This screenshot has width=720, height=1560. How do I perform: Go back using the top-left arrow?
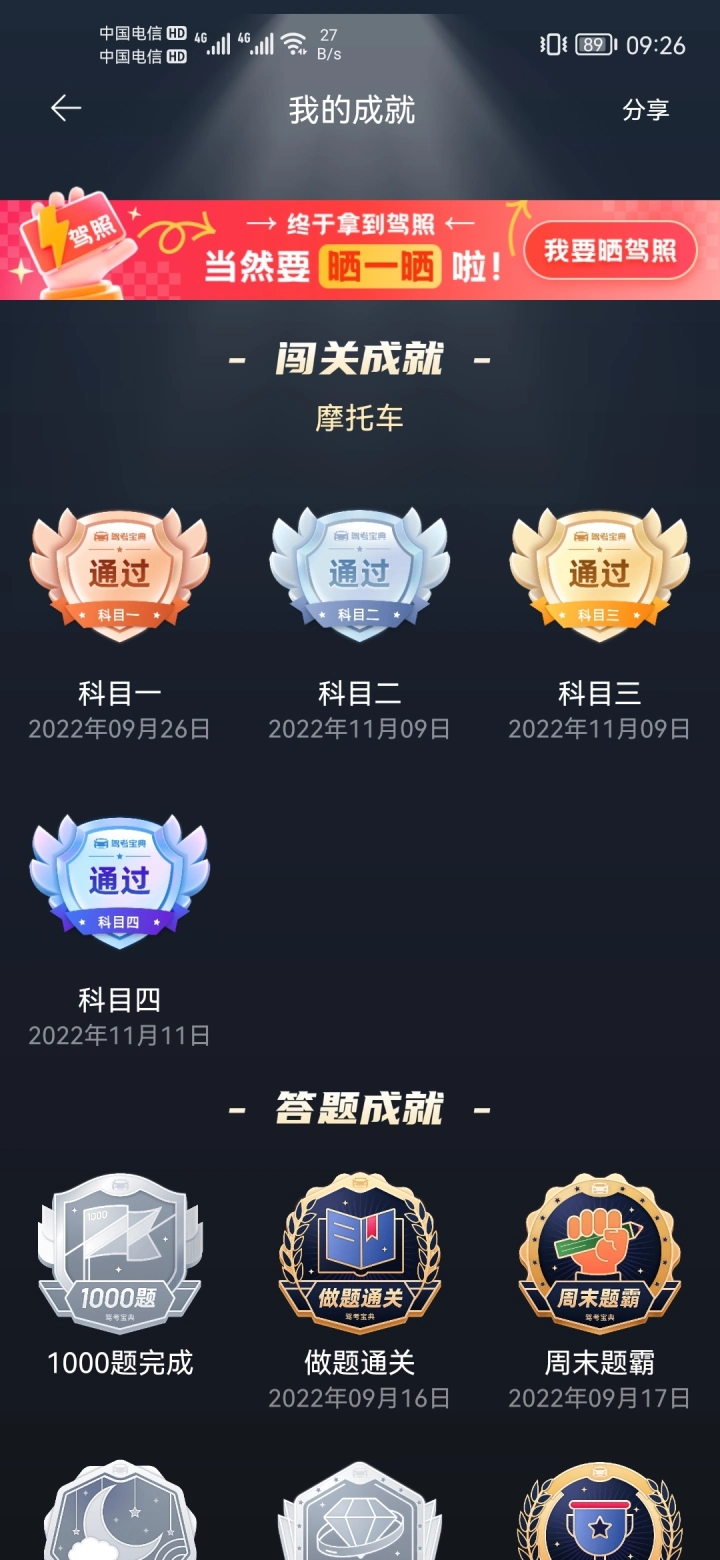point(66,109)
